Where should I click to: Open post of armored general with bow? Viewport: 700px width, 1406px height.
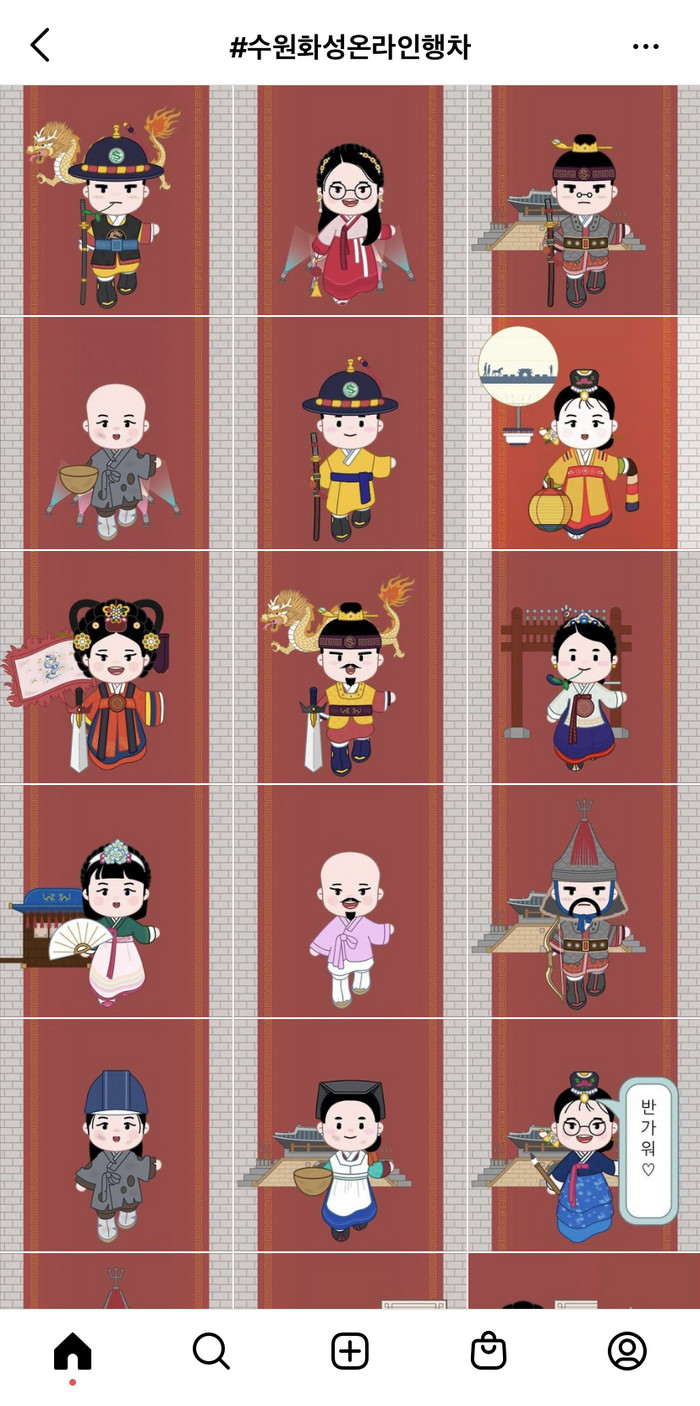[x=584, y=901]
